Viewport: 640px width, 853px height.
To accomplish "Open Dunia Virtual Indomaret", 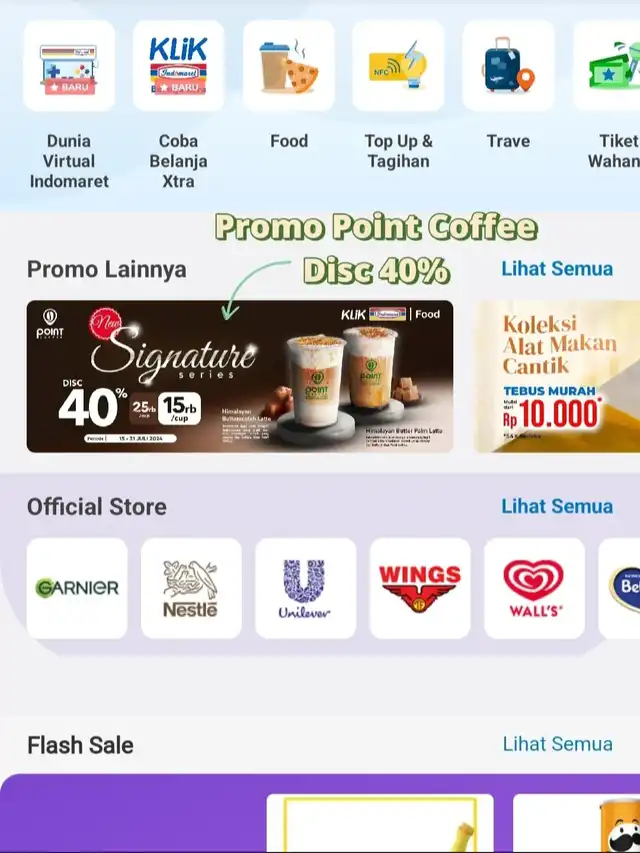I will [x=69, y=67].
